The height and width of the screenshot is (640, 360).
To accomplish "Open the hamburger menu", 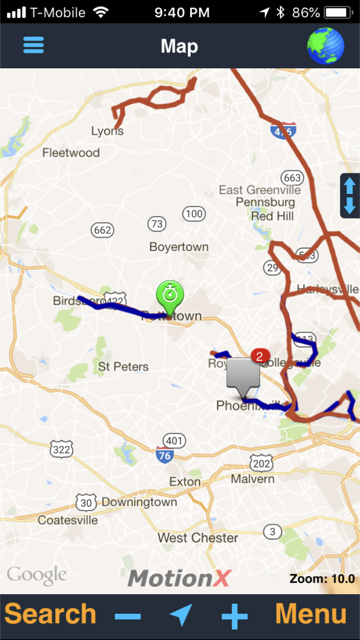I will (33, 45).
